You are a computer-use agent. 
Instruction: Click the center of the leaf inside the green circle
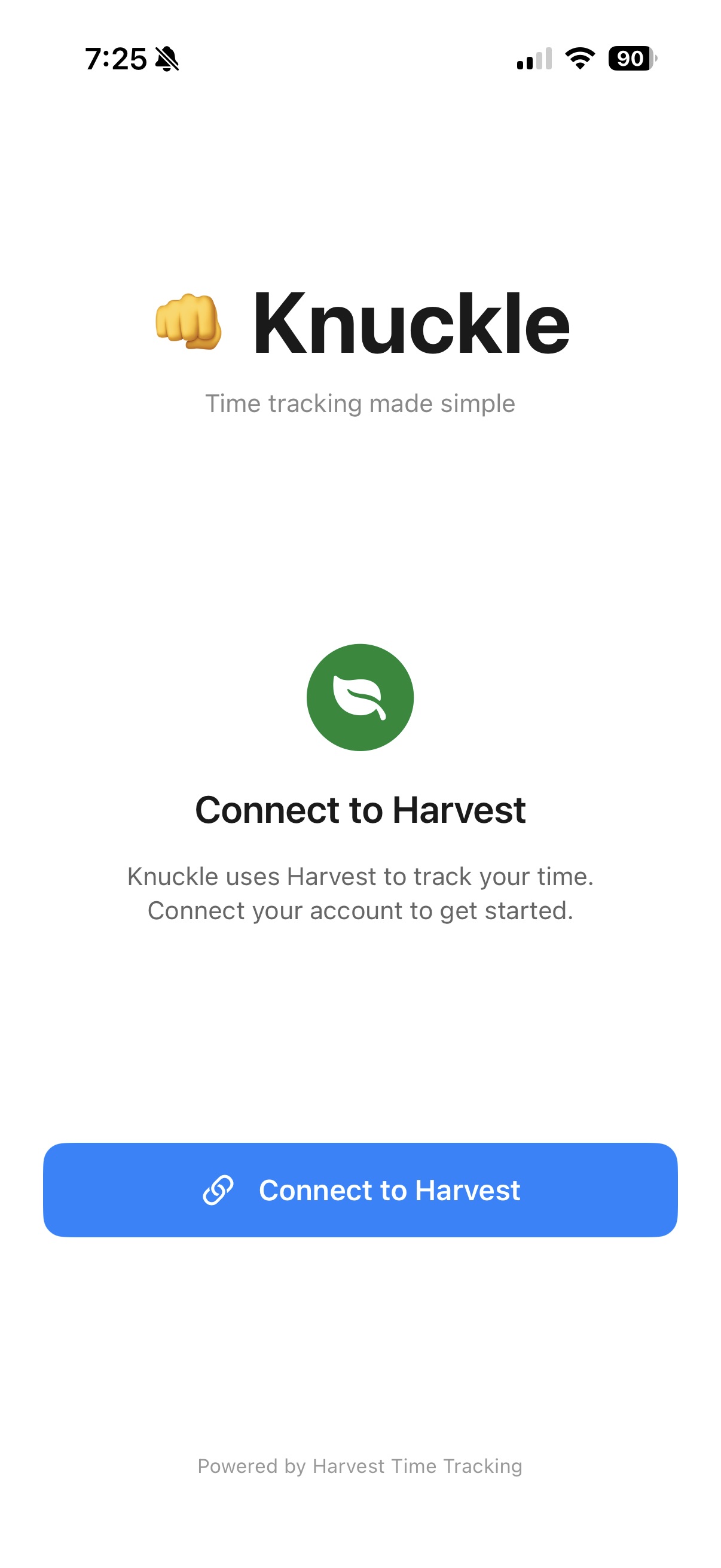360,697
